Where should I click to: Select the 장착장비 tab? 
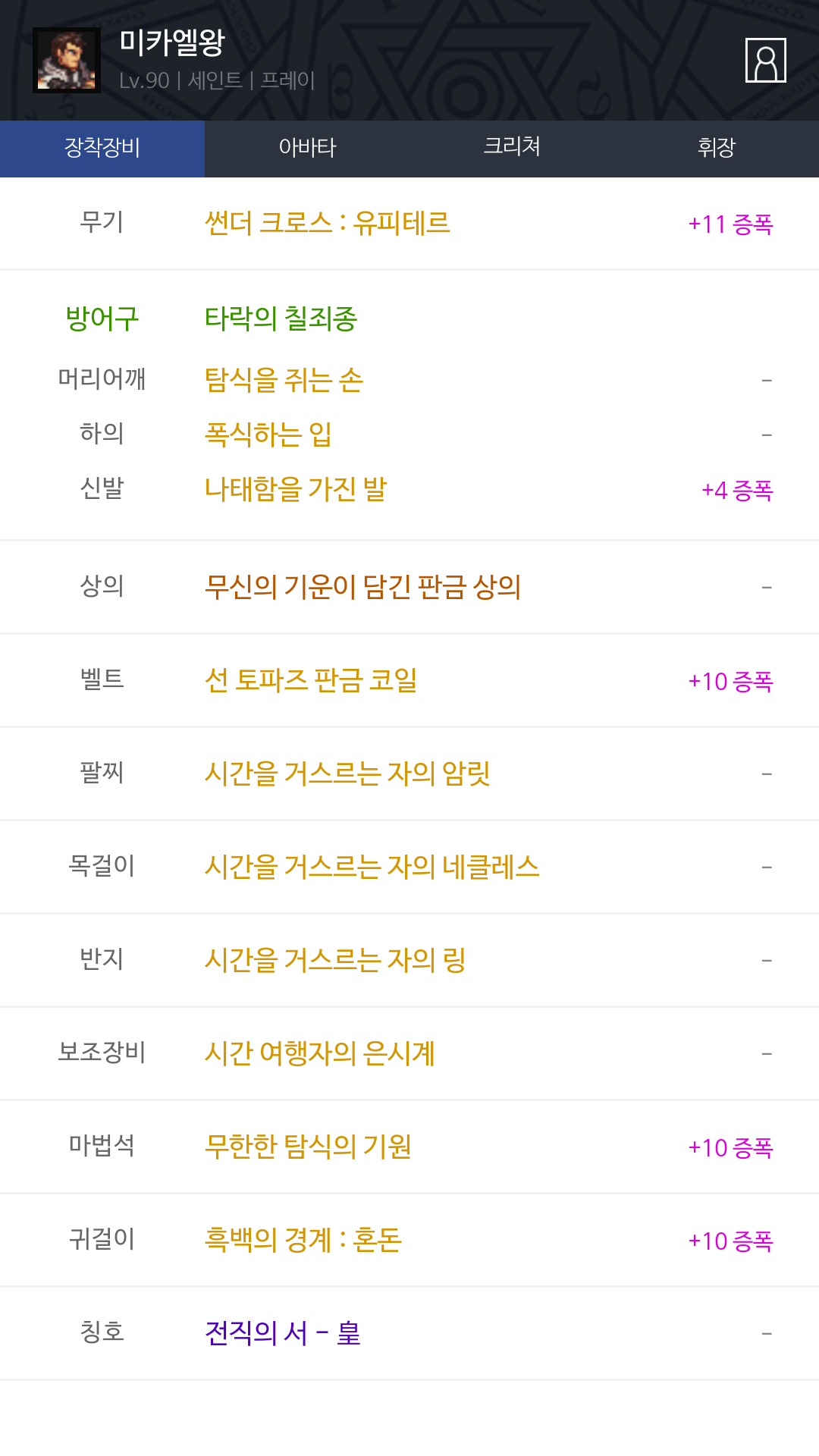coord(102,148)
